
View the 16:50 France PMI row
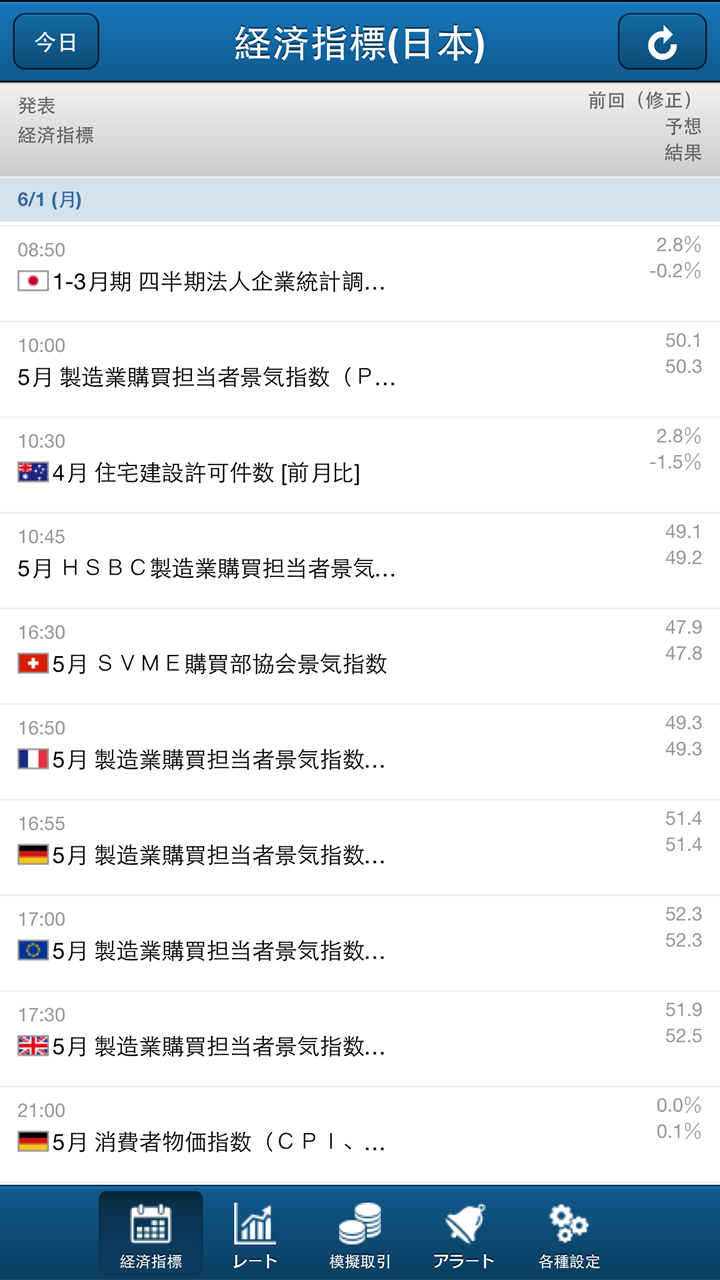tap(360, 752)
